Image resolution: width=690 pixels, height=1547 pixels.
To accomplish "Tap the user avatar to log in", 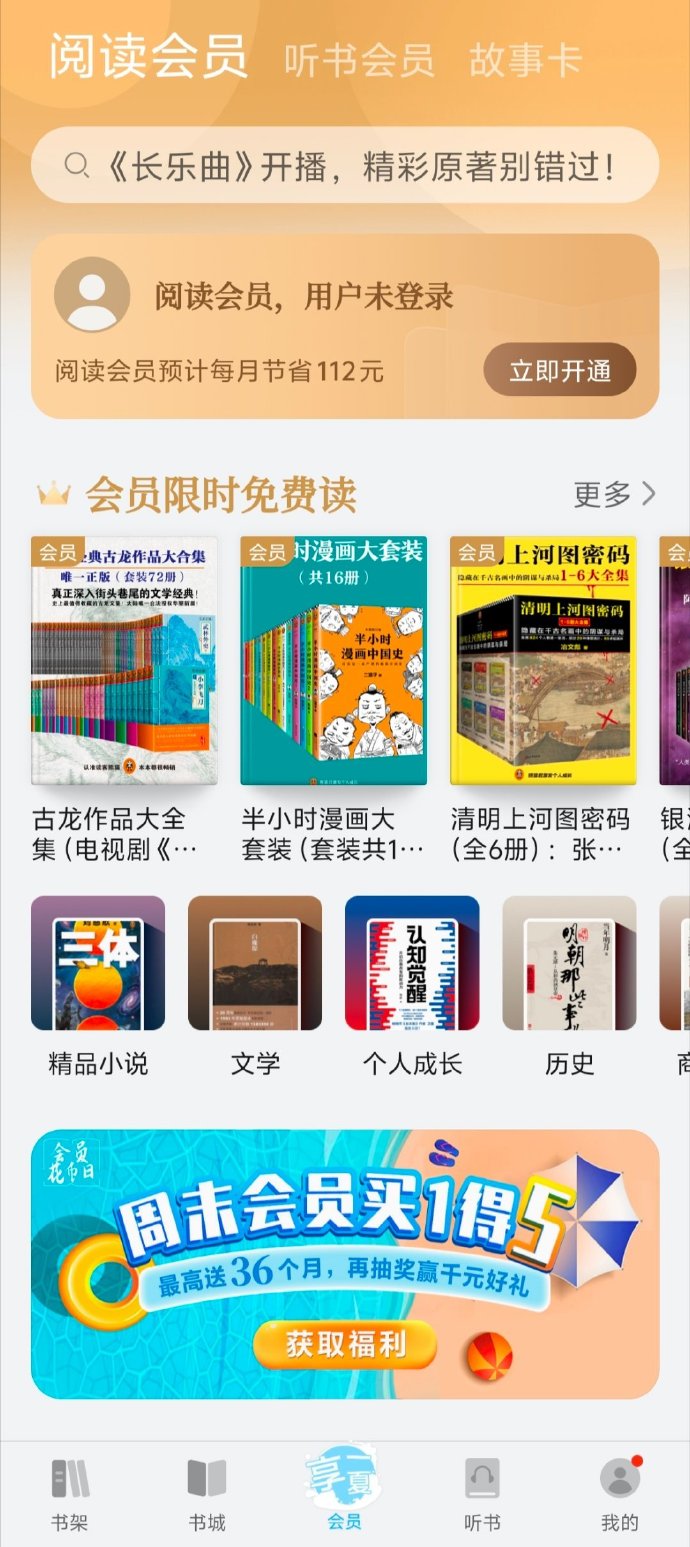I will pos(92,294).
